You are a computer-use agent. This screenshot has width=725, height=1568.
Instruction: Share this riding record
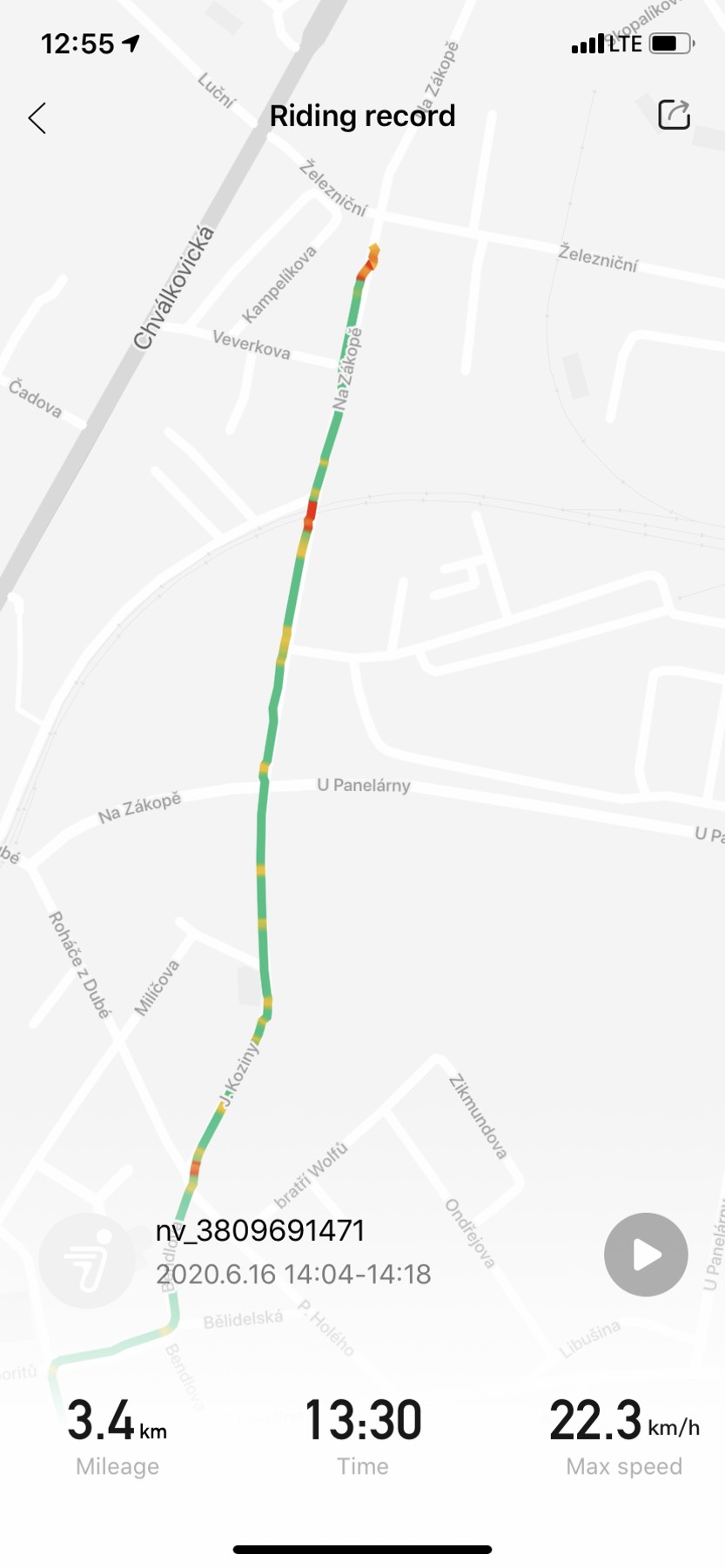[x=674, y=115]
